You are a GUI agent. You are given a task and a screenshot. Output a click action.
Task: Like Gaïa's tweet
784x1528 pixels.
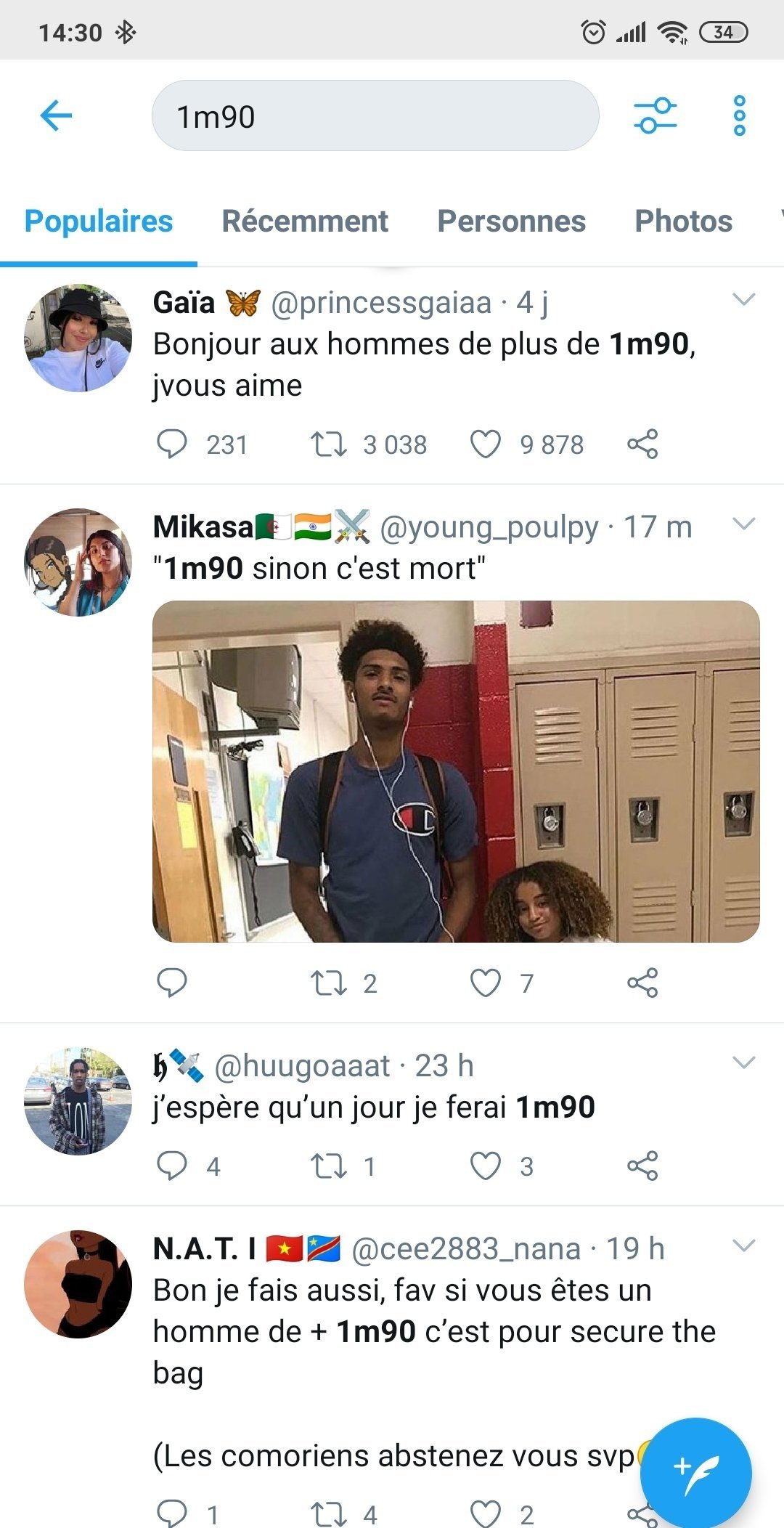coord(485,444)
